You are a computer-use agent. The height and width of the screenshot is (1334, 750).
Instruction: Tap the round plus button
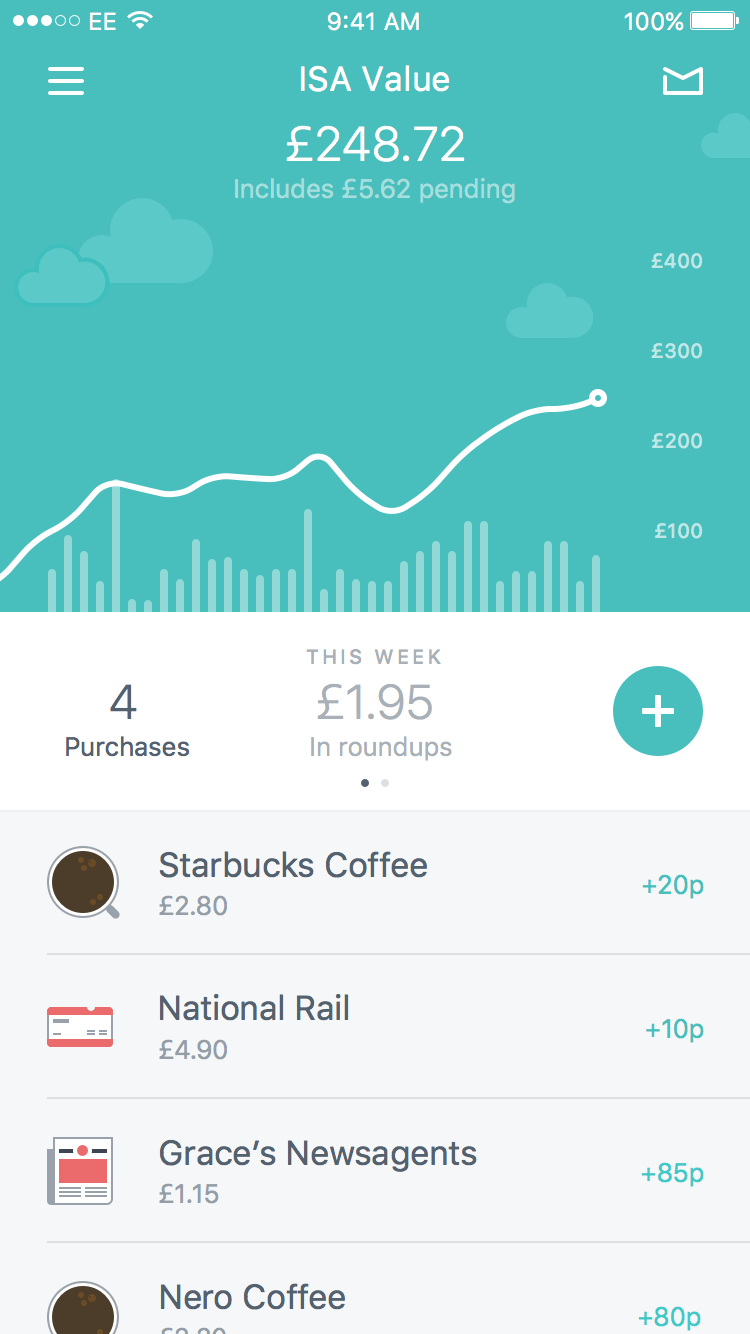657,711
